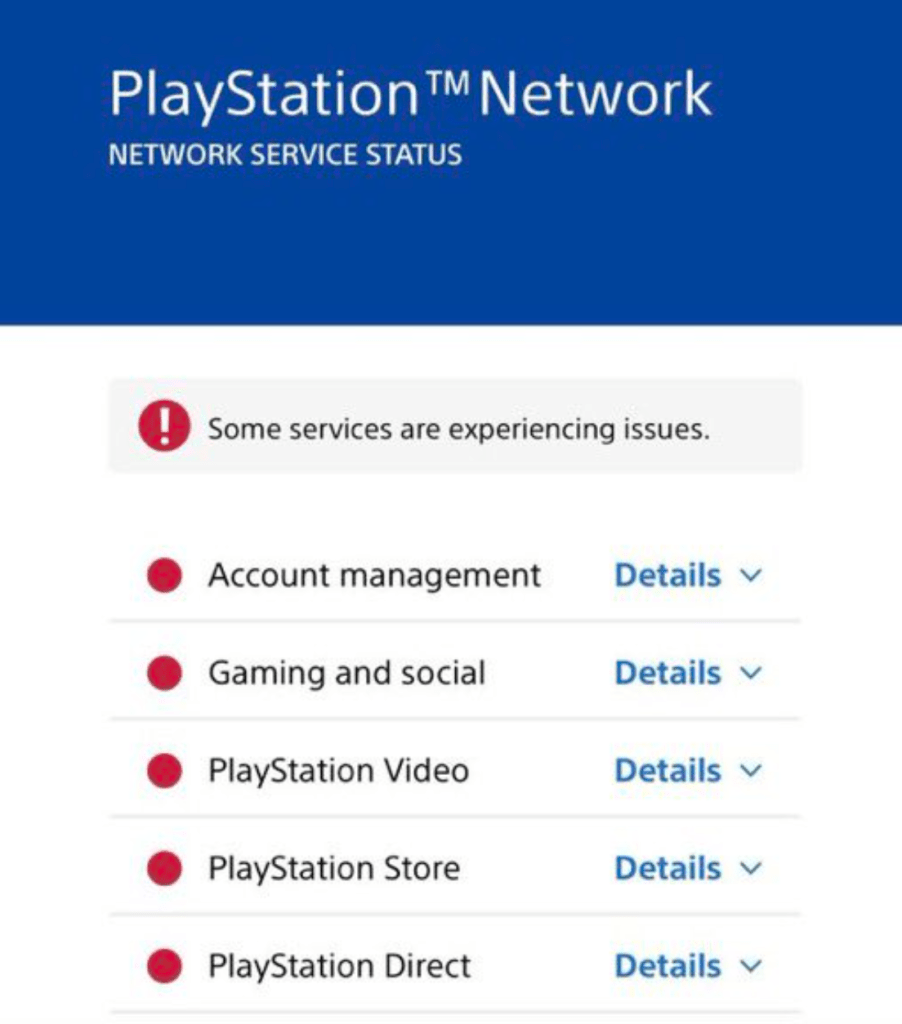
Task: Expand Details for Account management
Action: pyautogui.click(x=686, y=576)
